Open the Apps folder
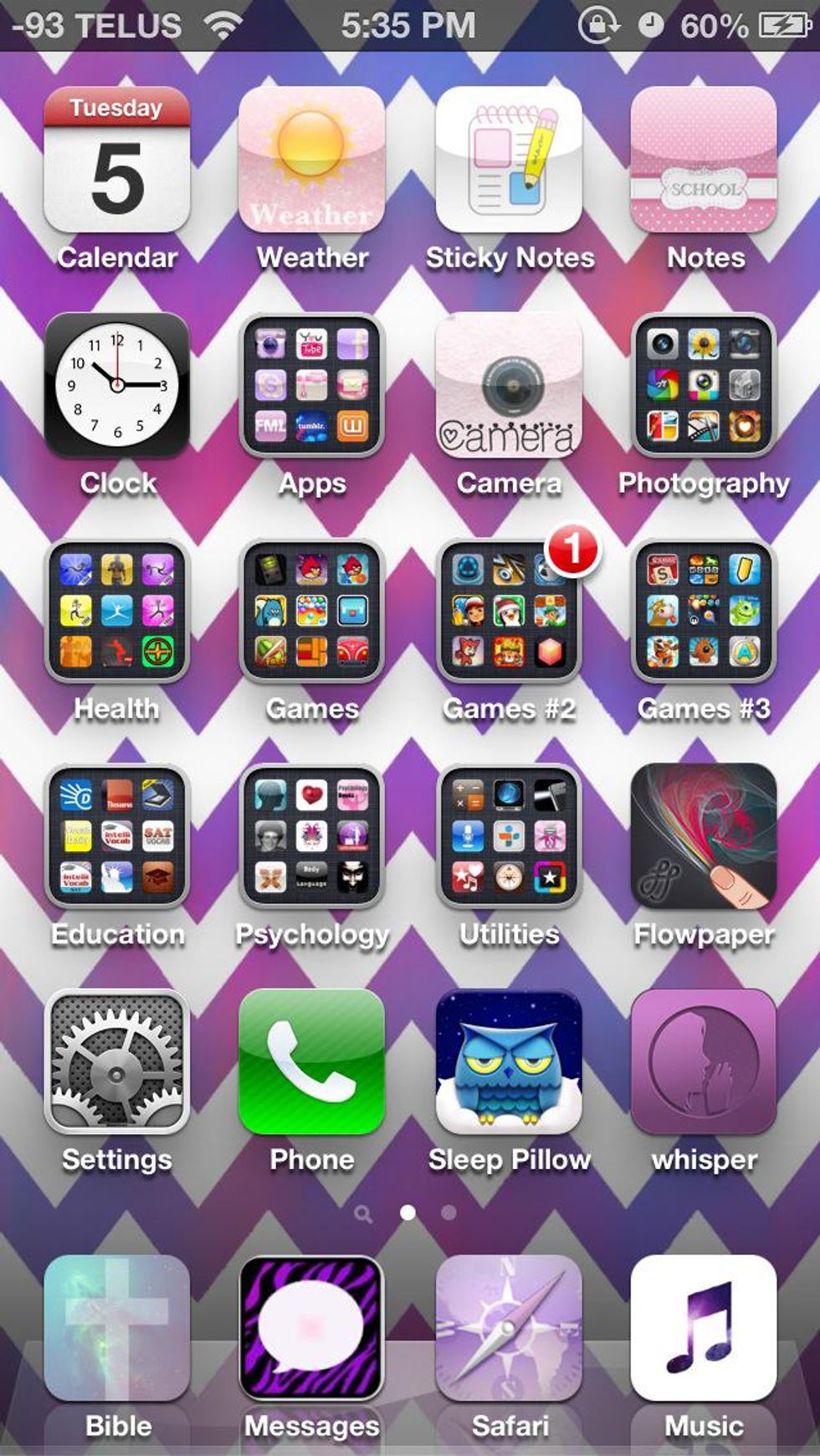The width and height of the screenshot is (820, 1456). pyautogui.click(x=311, y=386)
